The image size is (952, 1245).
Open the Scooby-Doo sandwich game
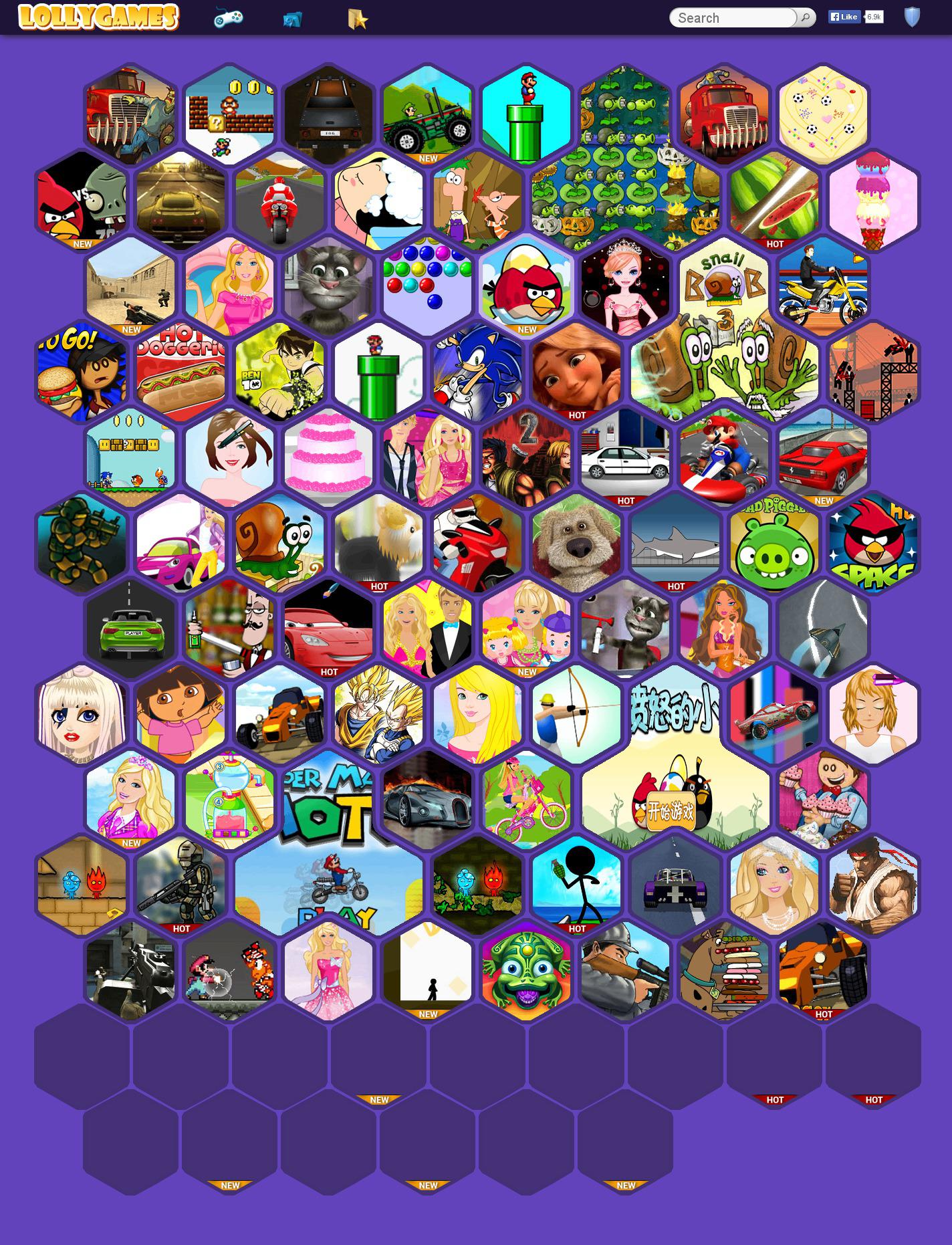pyautogui.click(x=725, y=971)
